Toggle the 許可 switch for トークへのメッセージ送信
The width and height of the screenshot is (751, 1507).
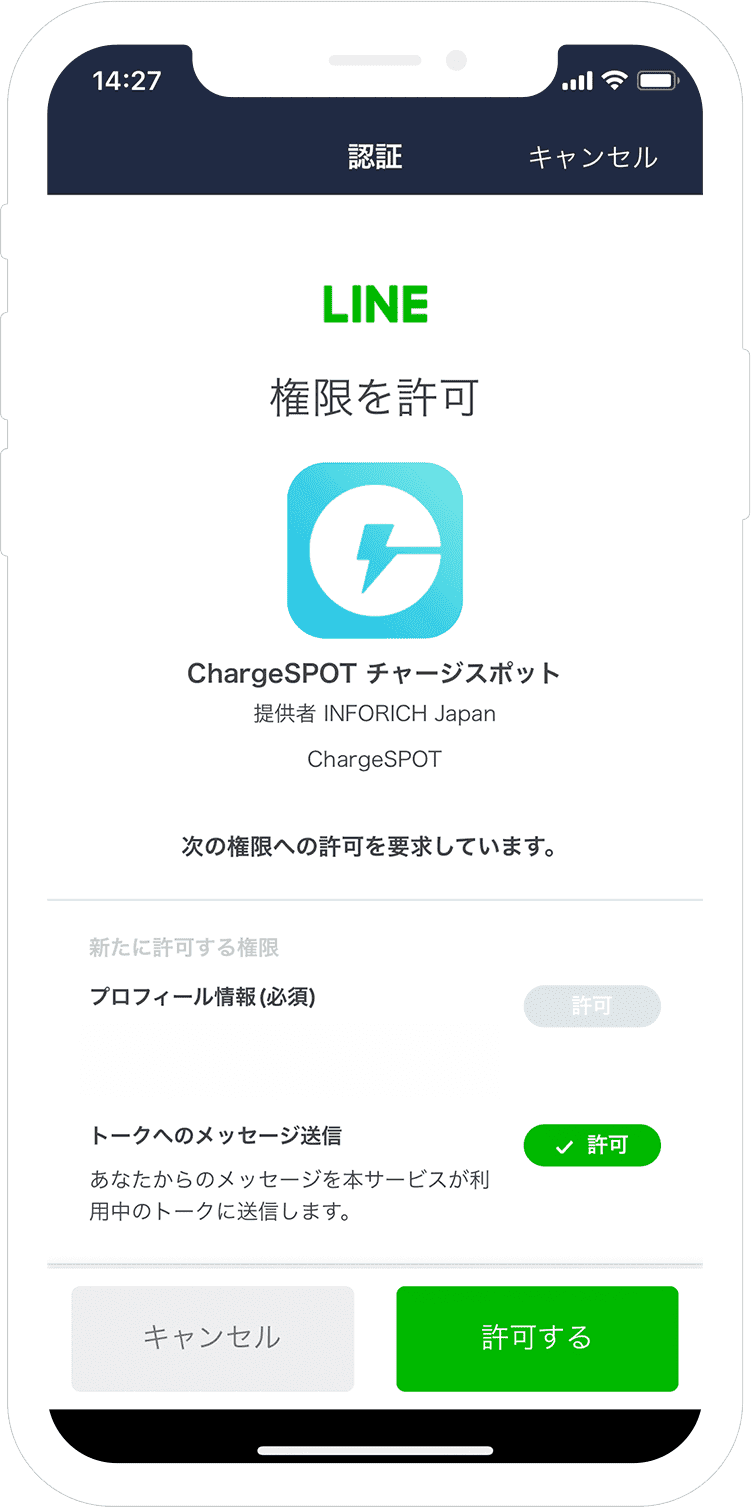pyautogui.click(x=592, y=1145)
